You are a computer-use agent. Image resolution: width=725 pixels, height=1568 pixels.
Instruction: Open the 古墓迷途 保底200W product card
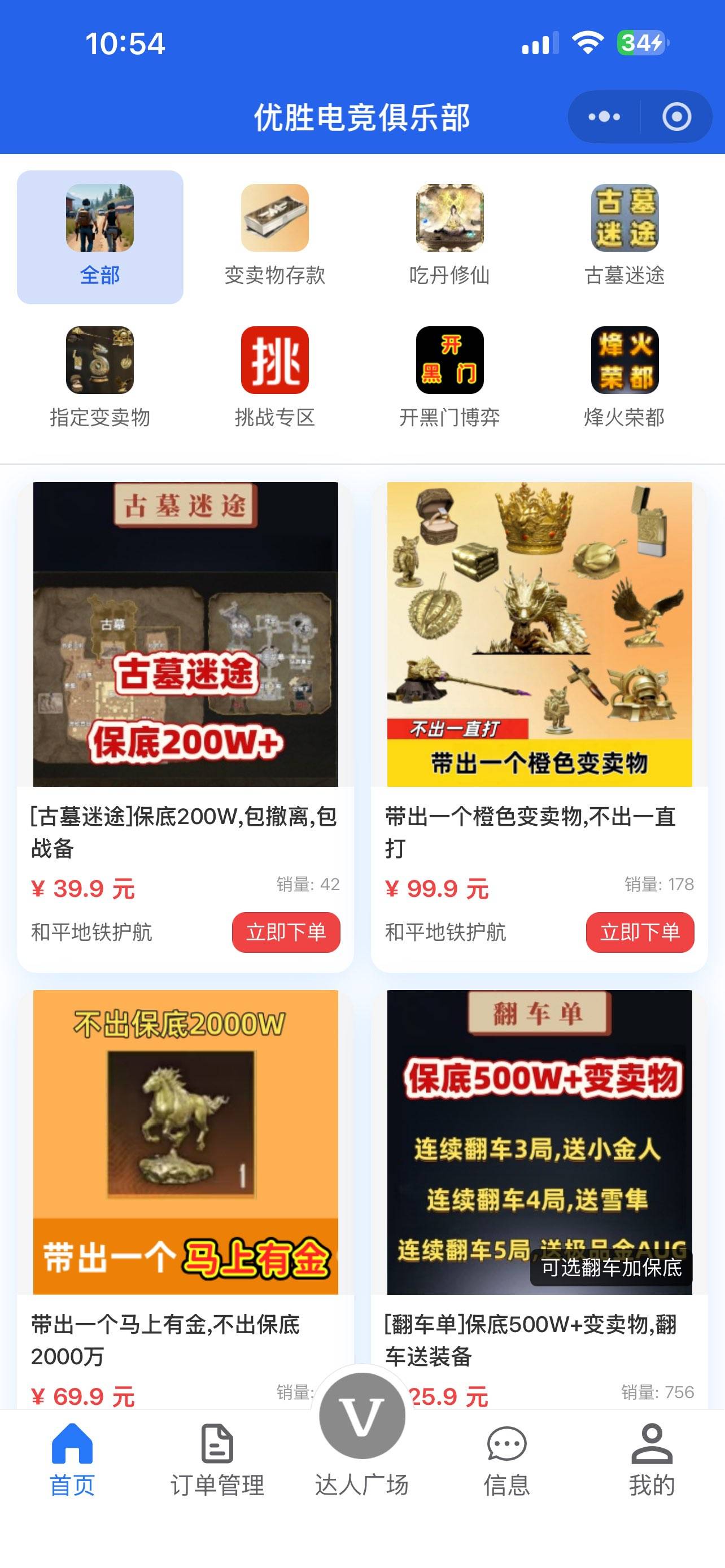point(185,634)
